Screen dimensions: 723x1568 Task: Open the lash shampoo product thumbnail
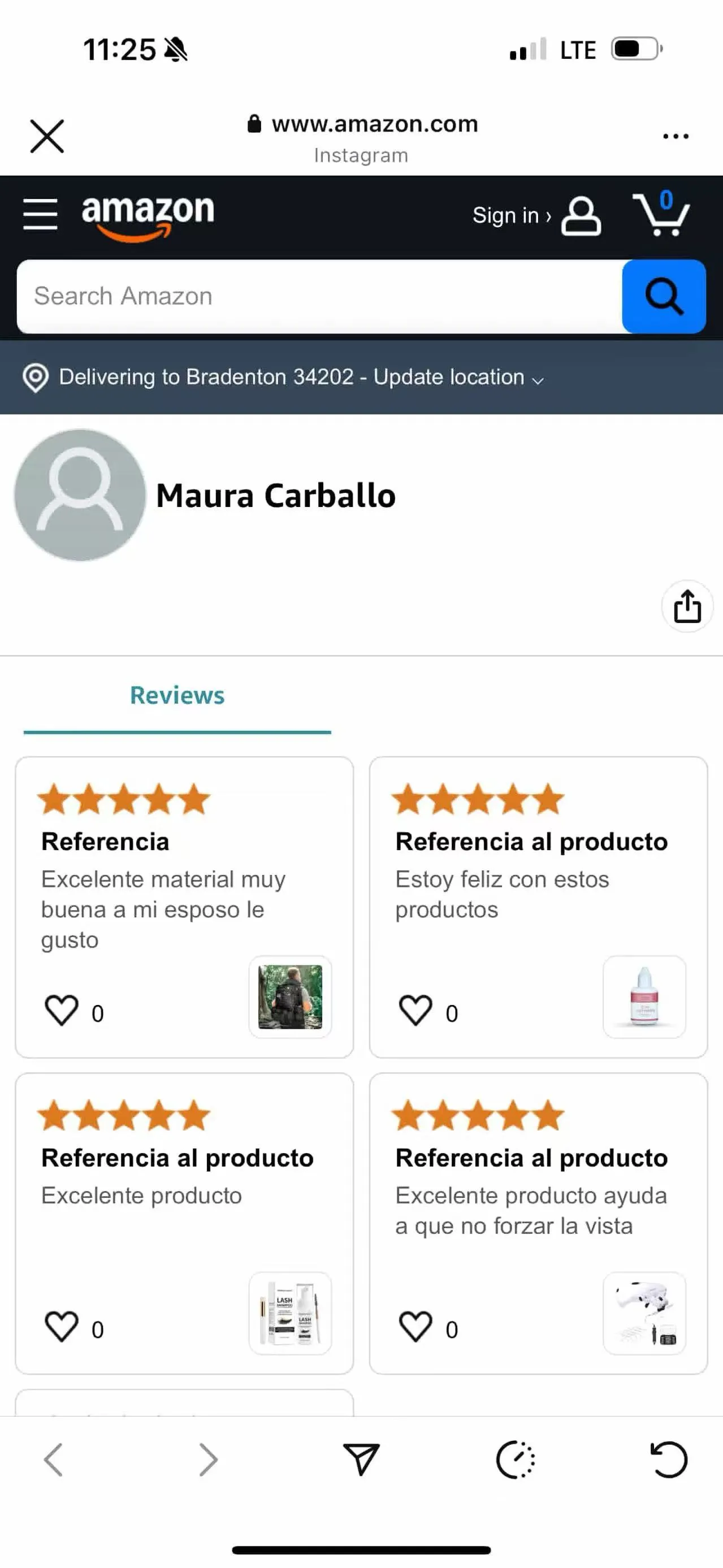pyautogui.click(x=291, y=1313)
